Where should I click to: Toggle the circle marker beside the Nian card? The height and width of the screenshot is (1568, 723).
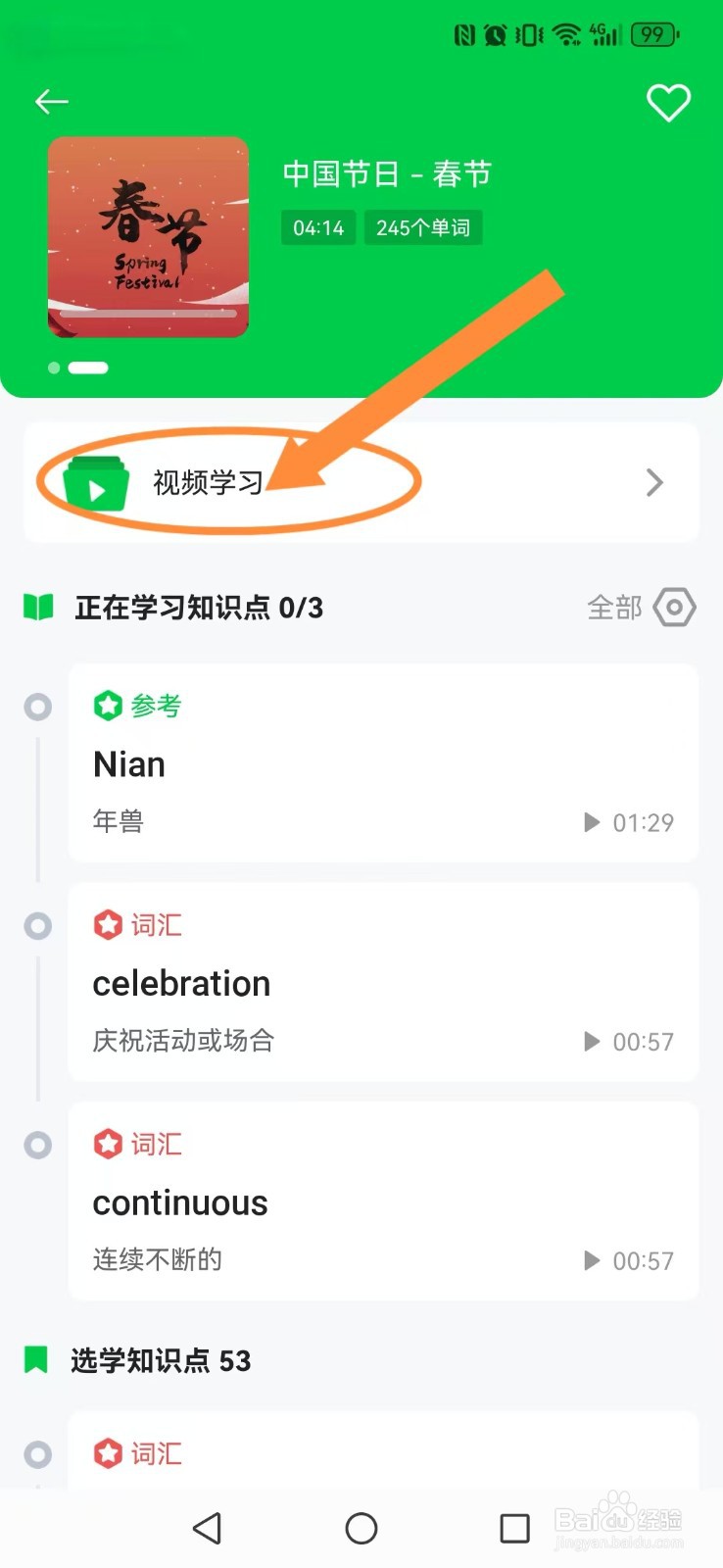click(37, 707)
